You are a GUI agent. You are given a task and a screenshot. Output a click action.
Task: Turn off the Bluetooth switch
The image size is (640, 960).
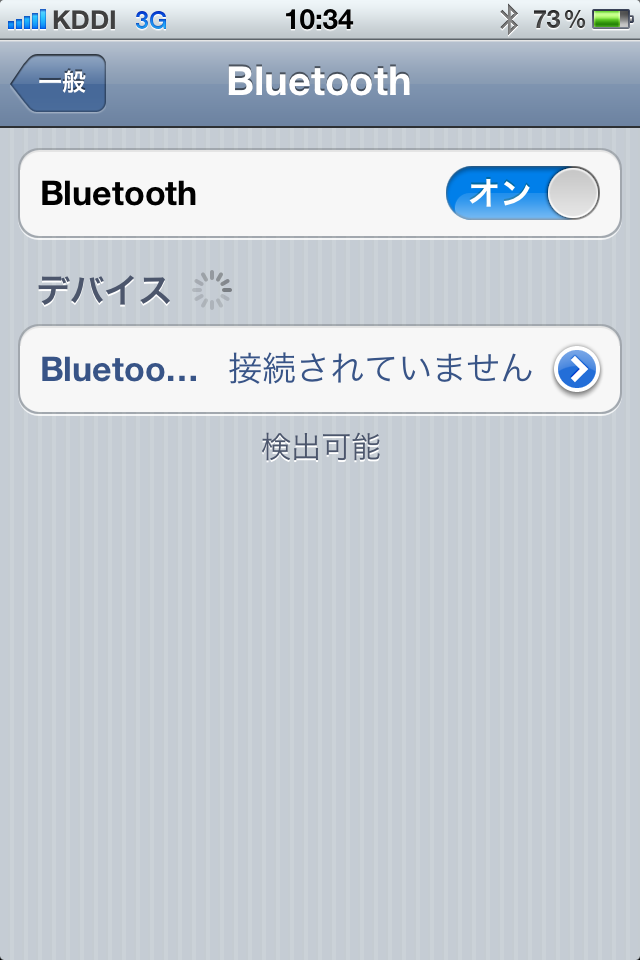point(522,193)
